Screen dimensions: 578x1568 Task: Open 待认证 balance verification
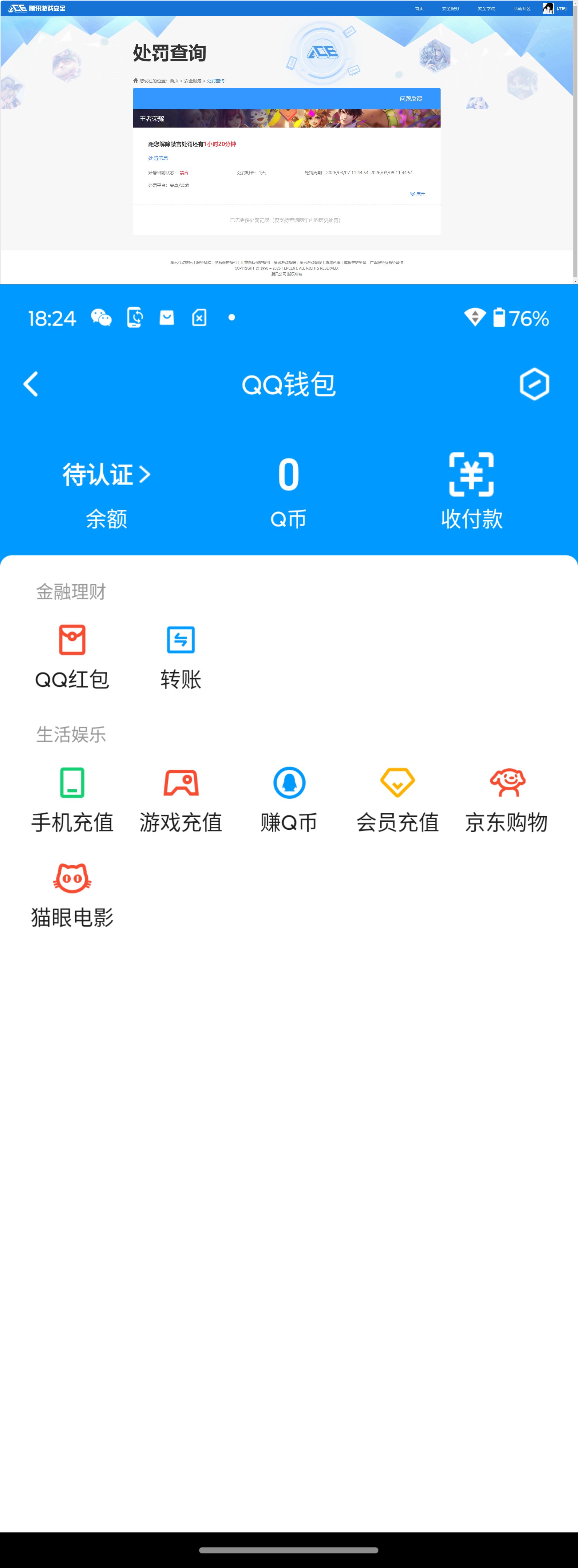[106, 475]
